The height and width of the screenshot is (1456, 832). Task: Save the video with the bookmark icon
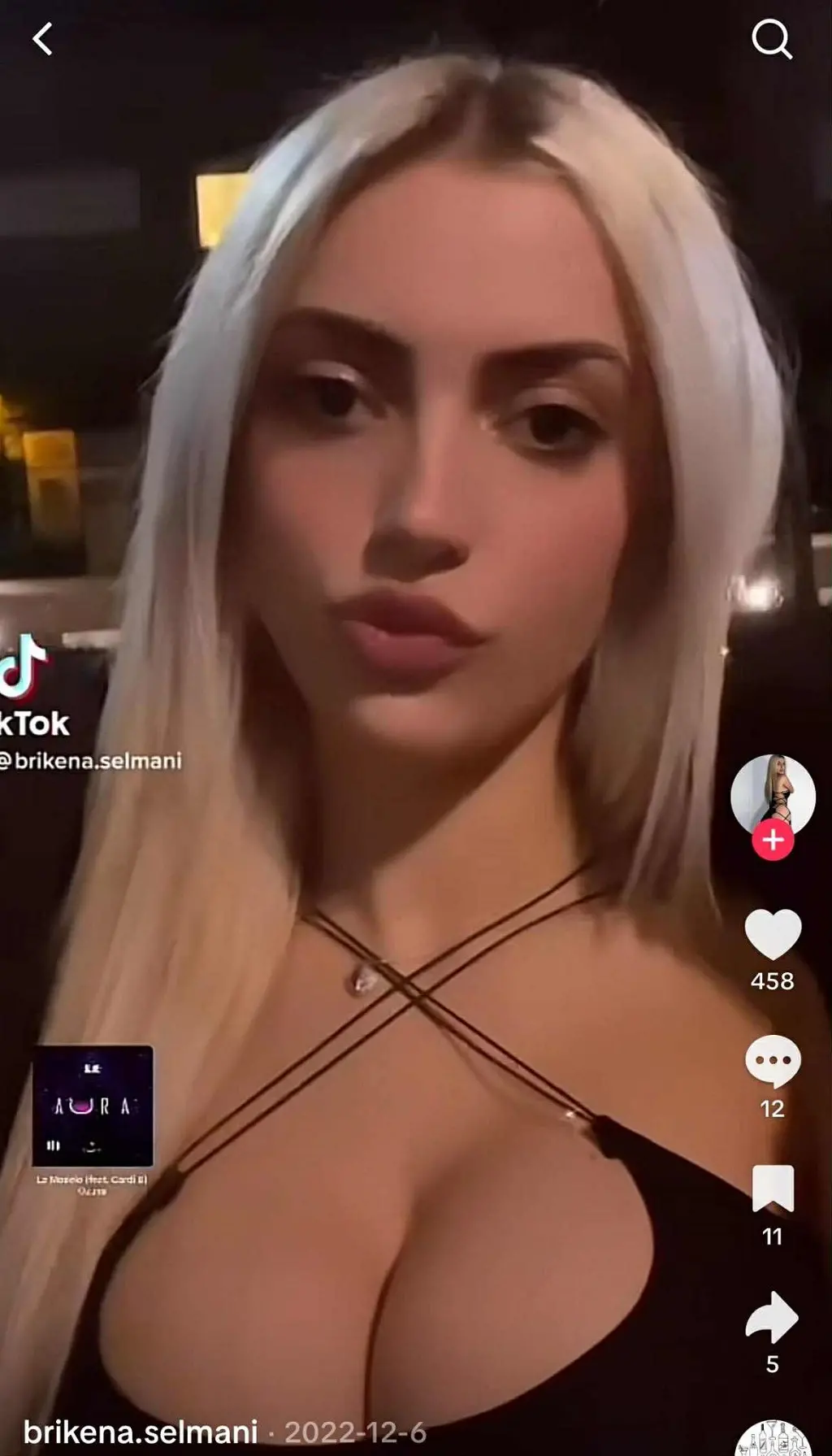(x=773, y=1189)
